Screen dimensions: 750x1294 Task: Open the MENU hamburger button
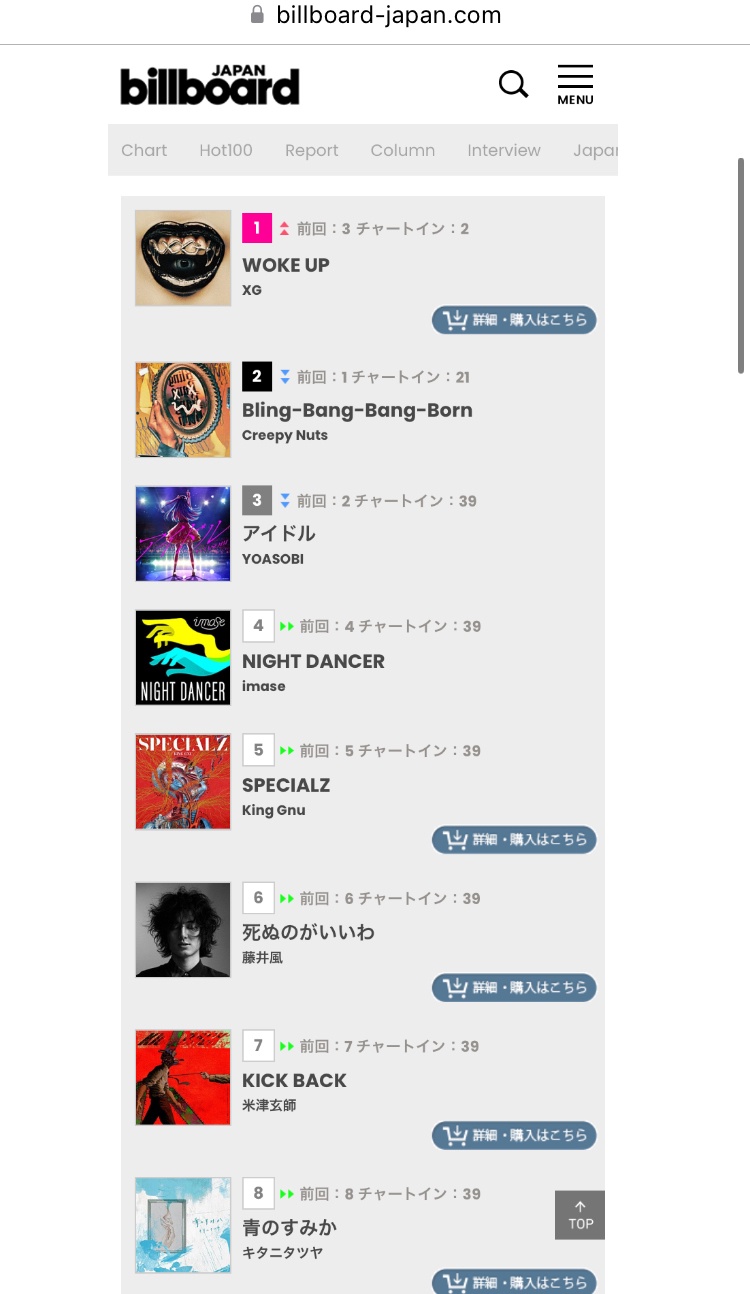[x=575, y=85]
